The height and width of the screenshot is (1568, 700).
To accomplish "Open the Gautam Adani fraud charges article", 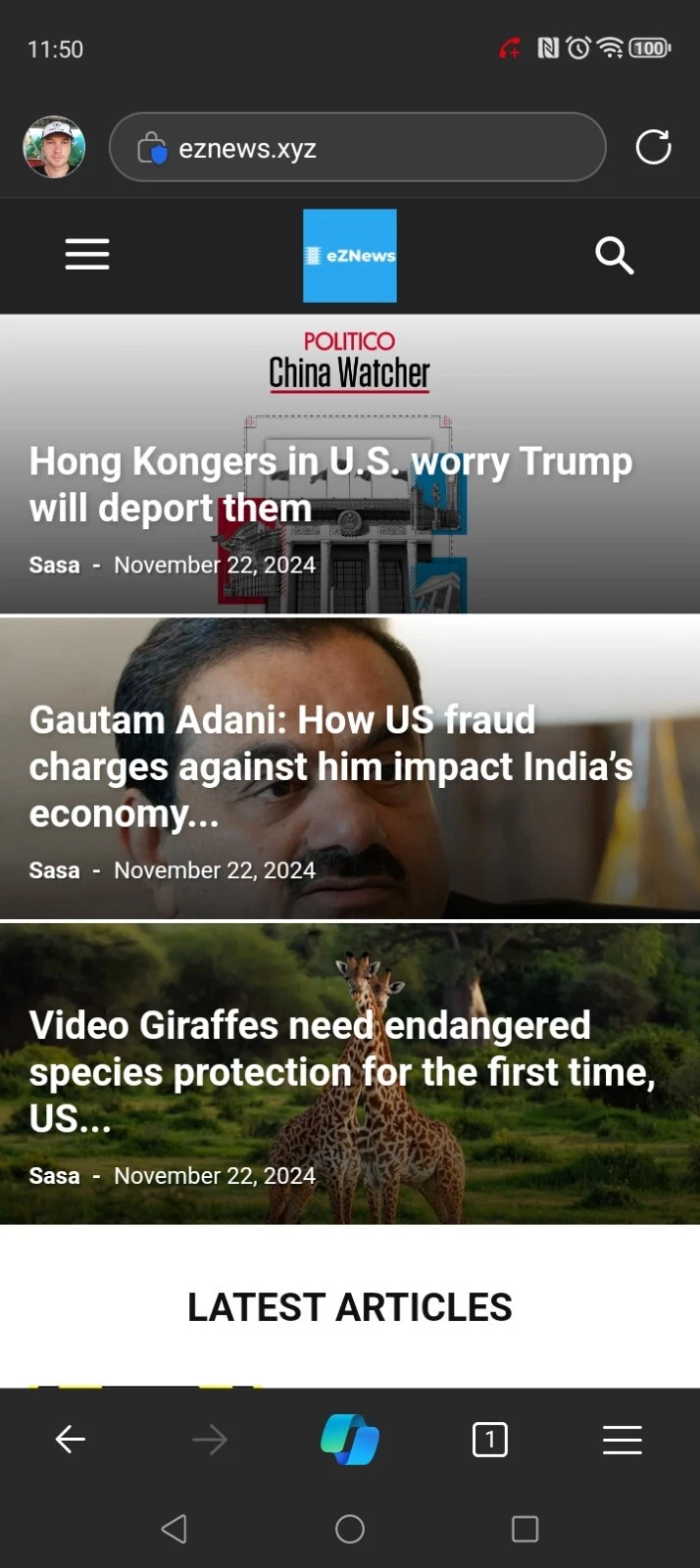I will [x=330, y=766].
